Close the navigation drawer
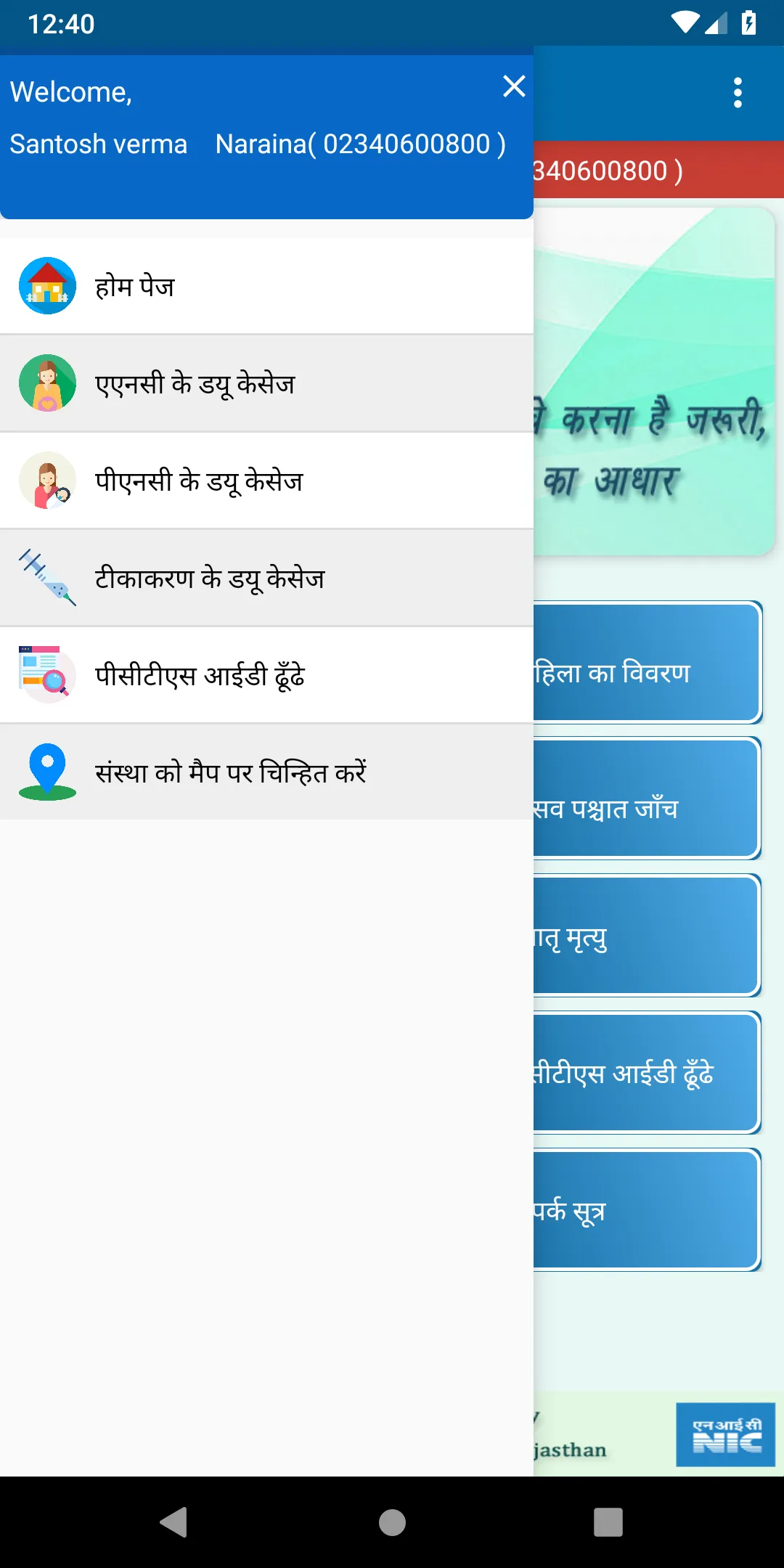The height and width of the screenshot is (1568, 784). click(514, 86)
